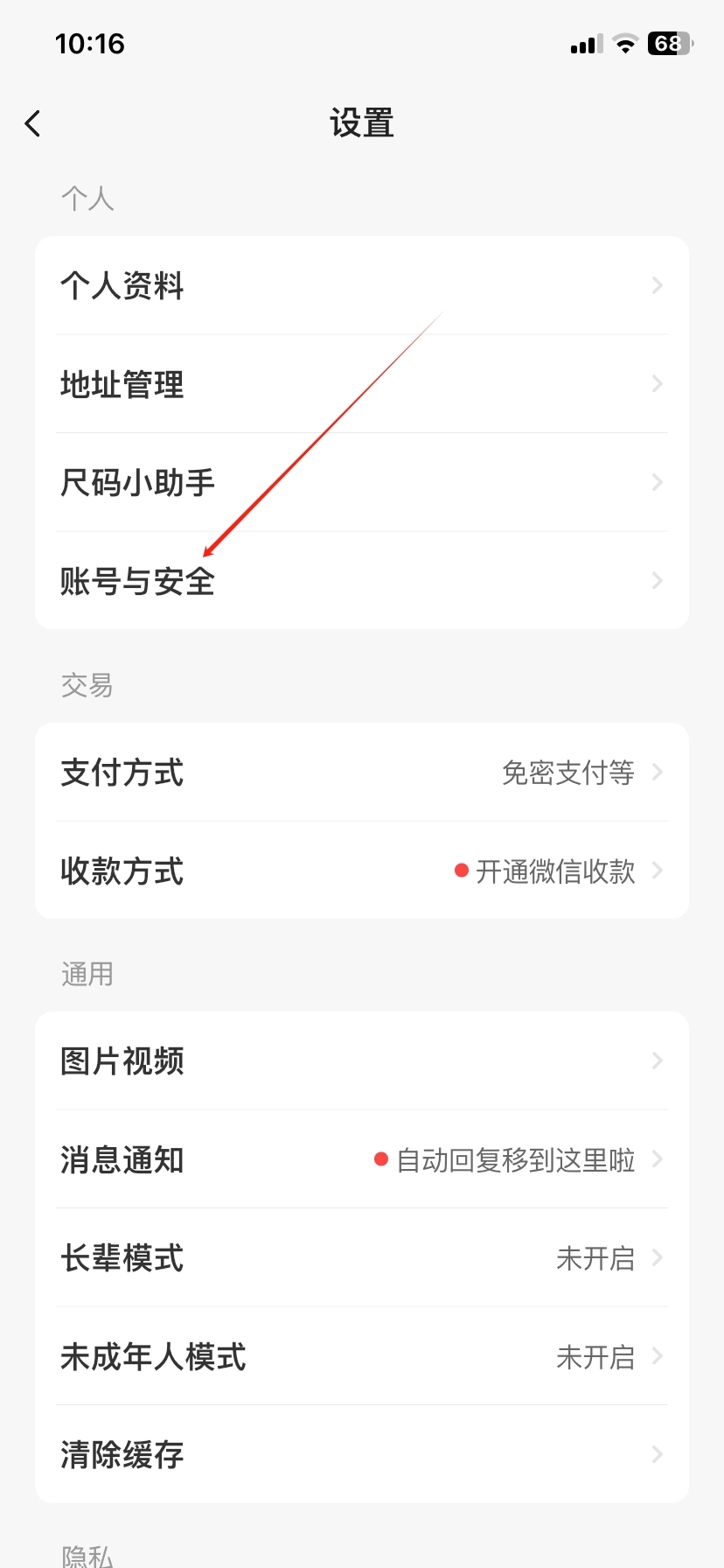Open 收款方式 to set up WeChat
This screenshot has width=724, height=1568.
tap(362, 871)
